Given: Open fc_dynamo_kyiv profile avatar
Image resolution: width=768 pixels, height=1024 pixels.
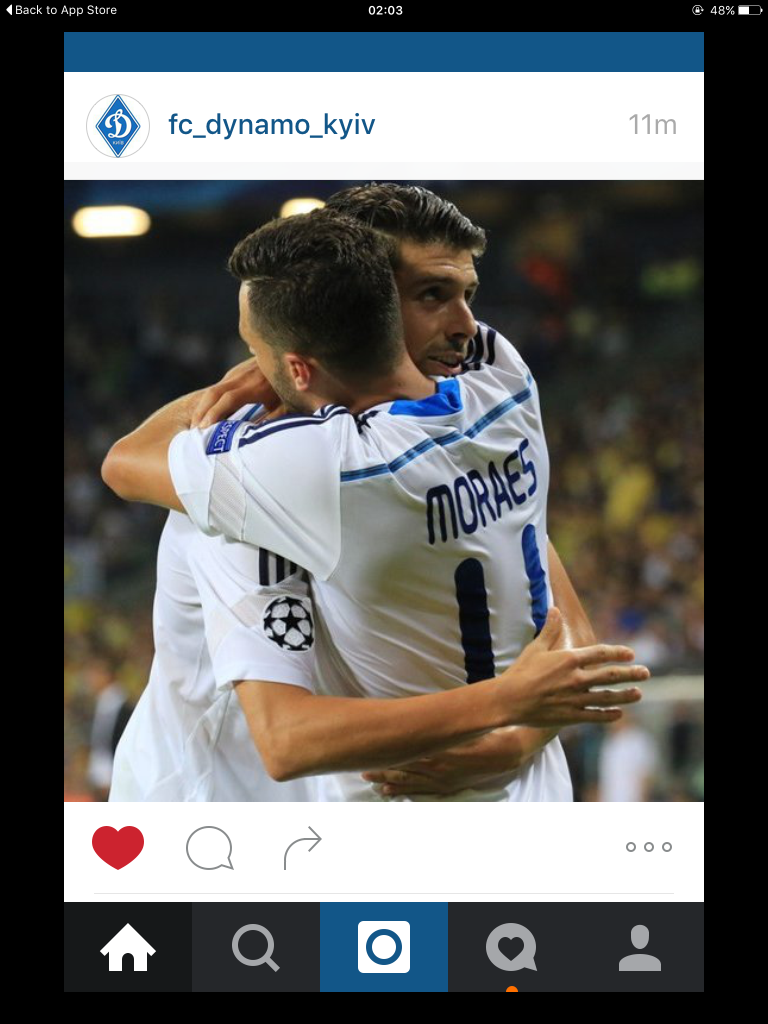Looking at the screenshot, I should tap(118, 126).
